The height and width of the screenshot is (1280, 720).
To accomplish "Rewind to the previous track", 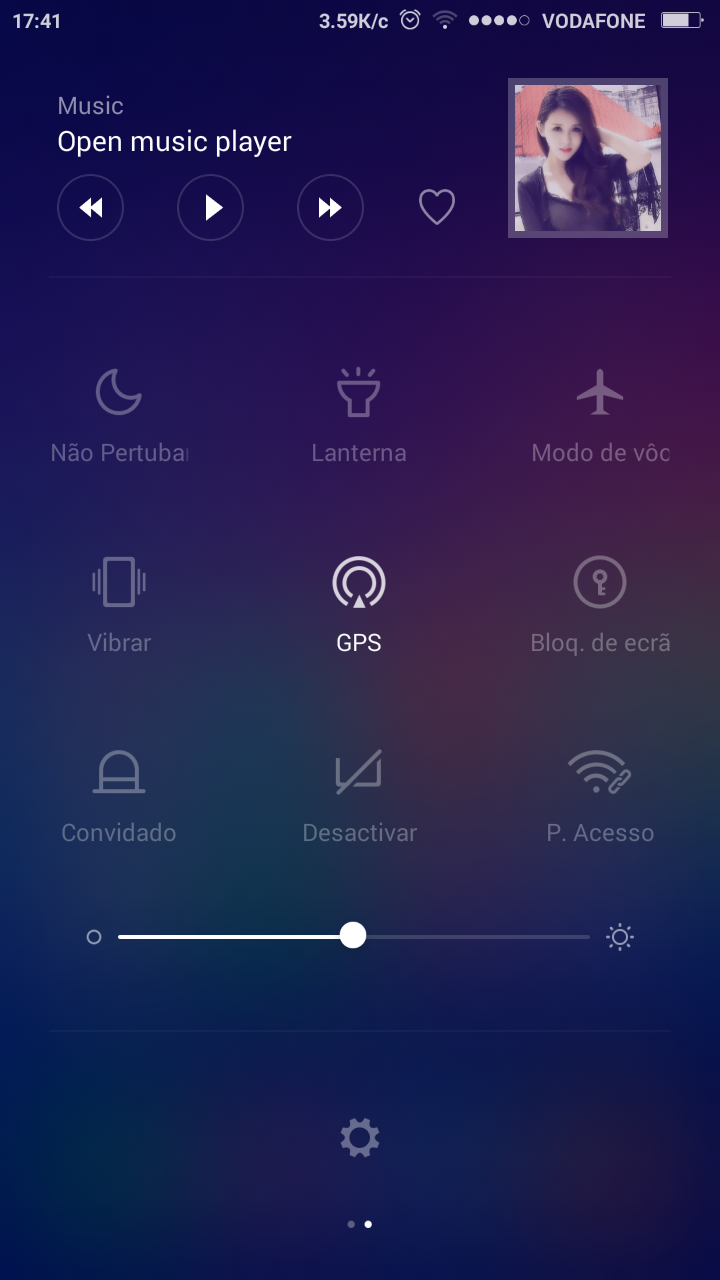I will (90, 208).
